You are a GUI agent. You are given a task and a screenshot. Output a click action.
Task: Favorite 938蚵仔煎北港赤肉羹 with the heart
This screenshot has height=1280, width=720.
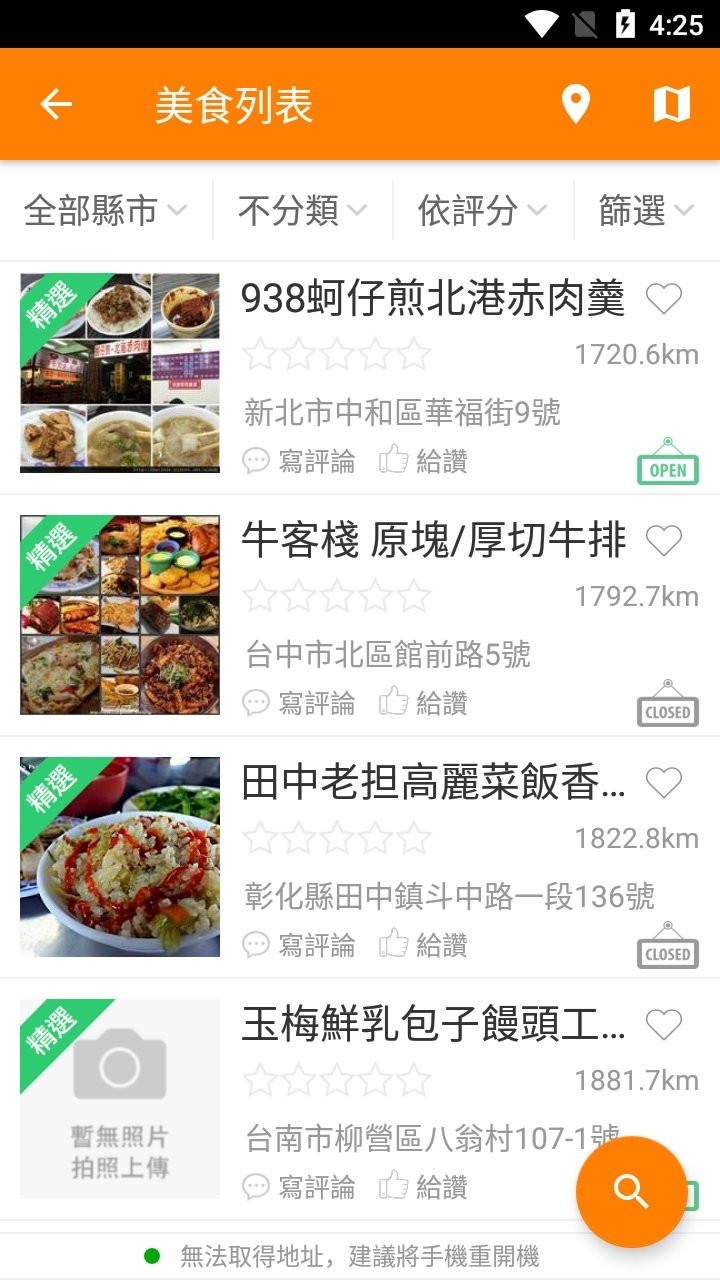click(664, 298)
